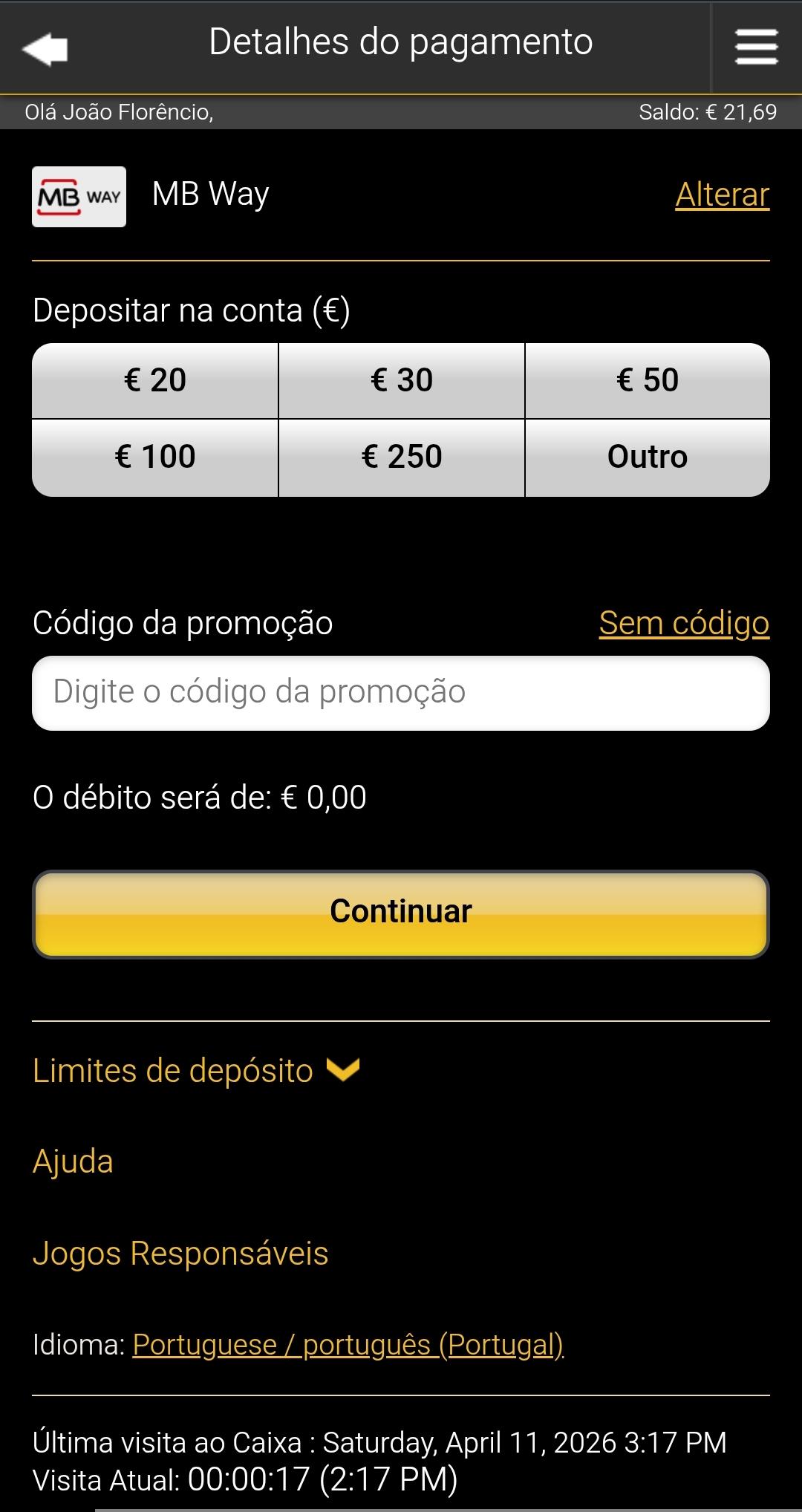Image resolution: width=802 pixels, height=1512 pixels.
Task: Tap the Sem código link
Action: 683,623
